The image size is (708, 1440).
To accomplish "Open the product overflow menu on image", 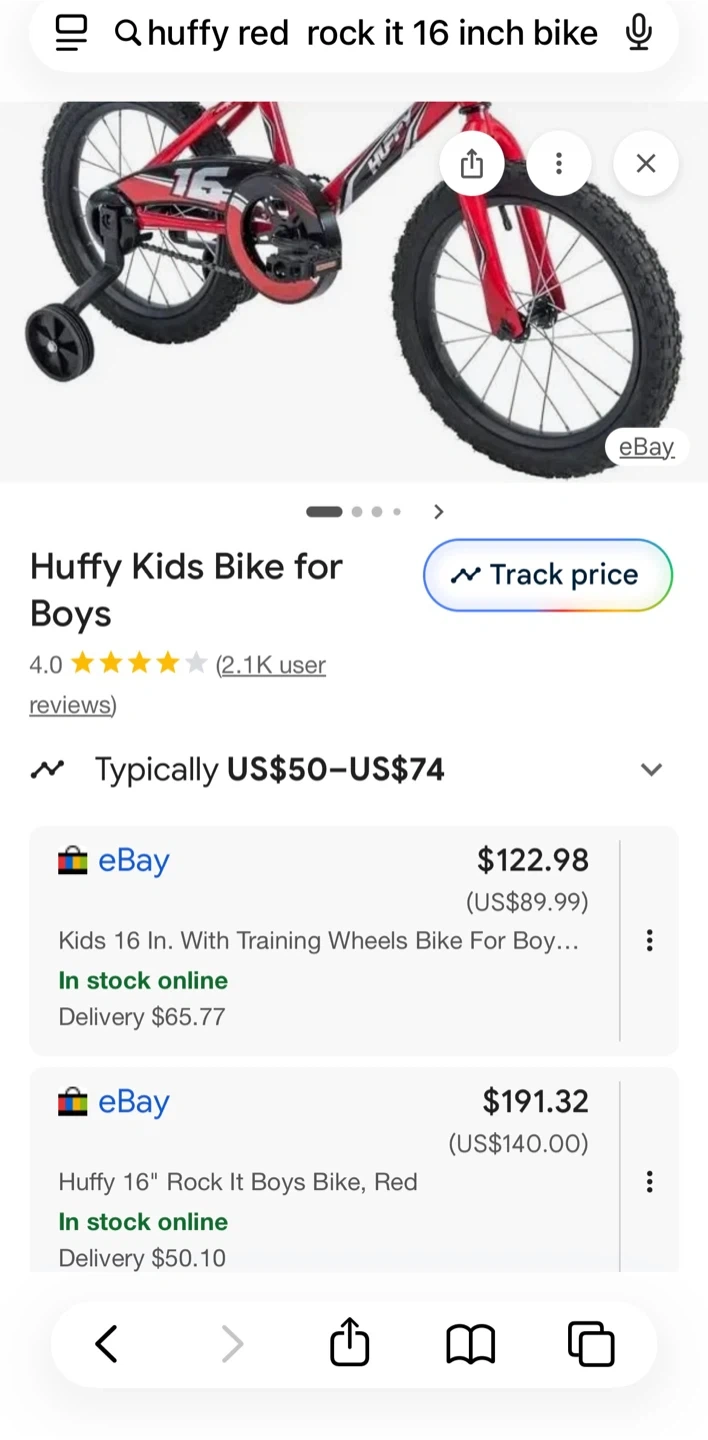I will [559, 164].
